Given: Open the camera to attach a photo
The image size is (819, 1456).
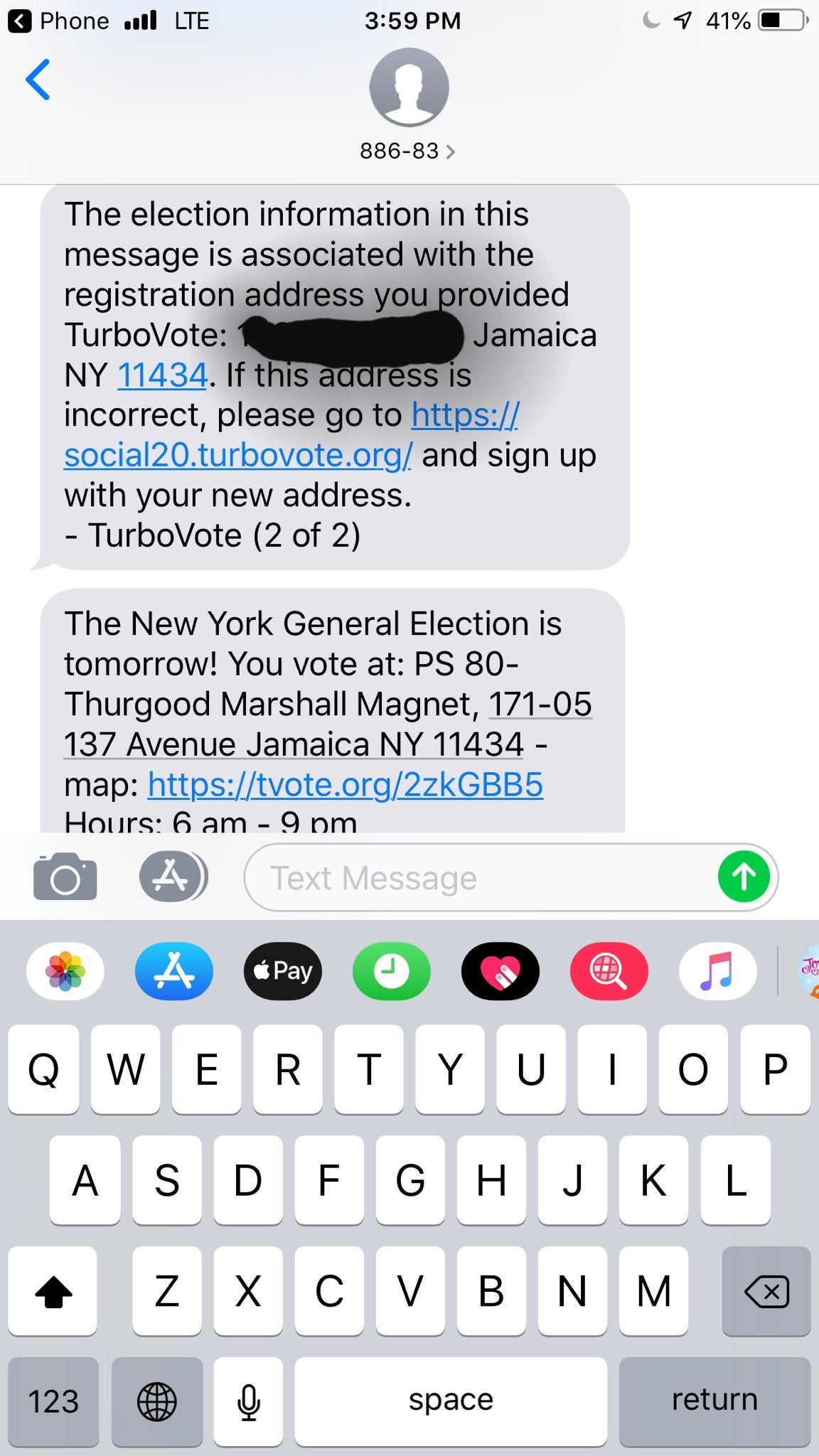Looking at the screenshot, I should (x=65, y=877).
